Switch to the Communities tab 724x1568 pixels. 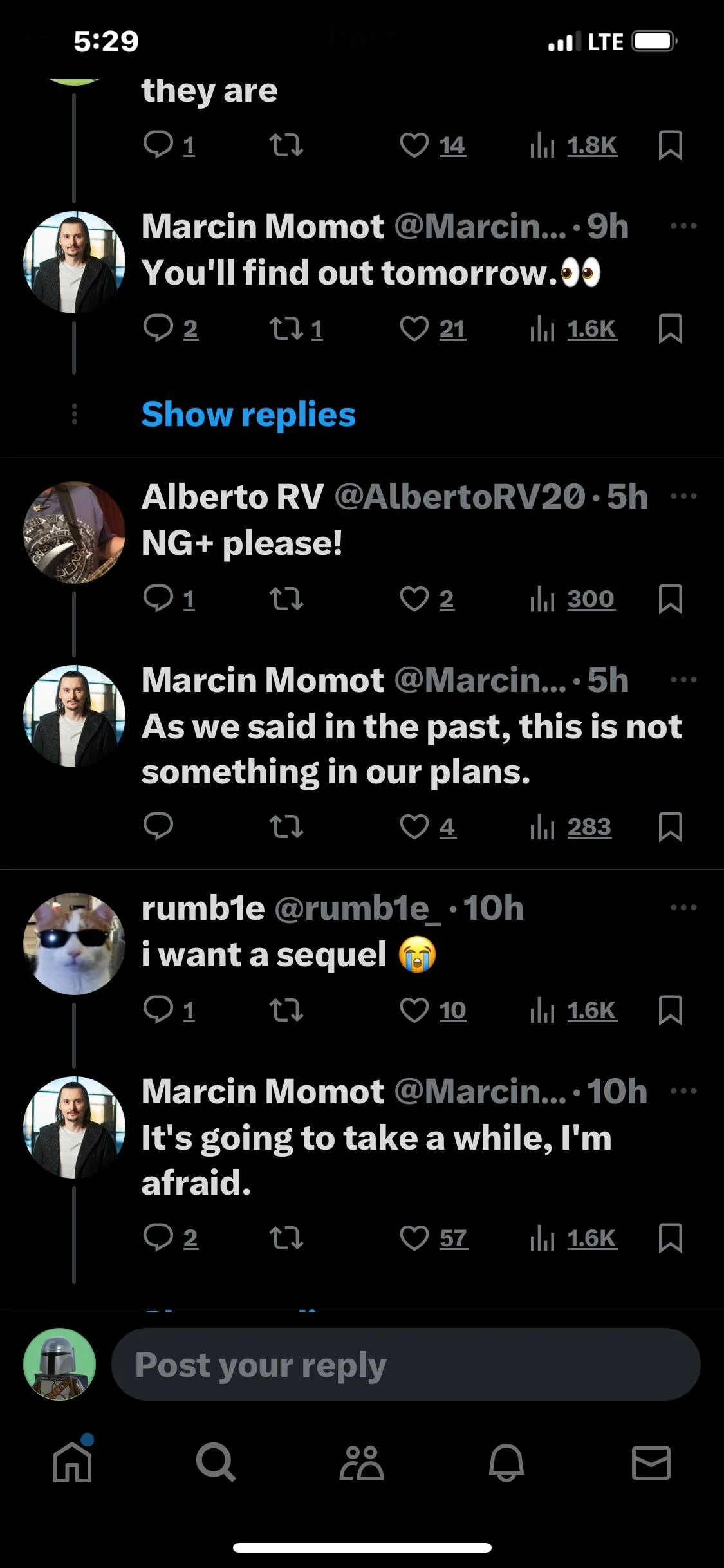tap(362, 1462)
